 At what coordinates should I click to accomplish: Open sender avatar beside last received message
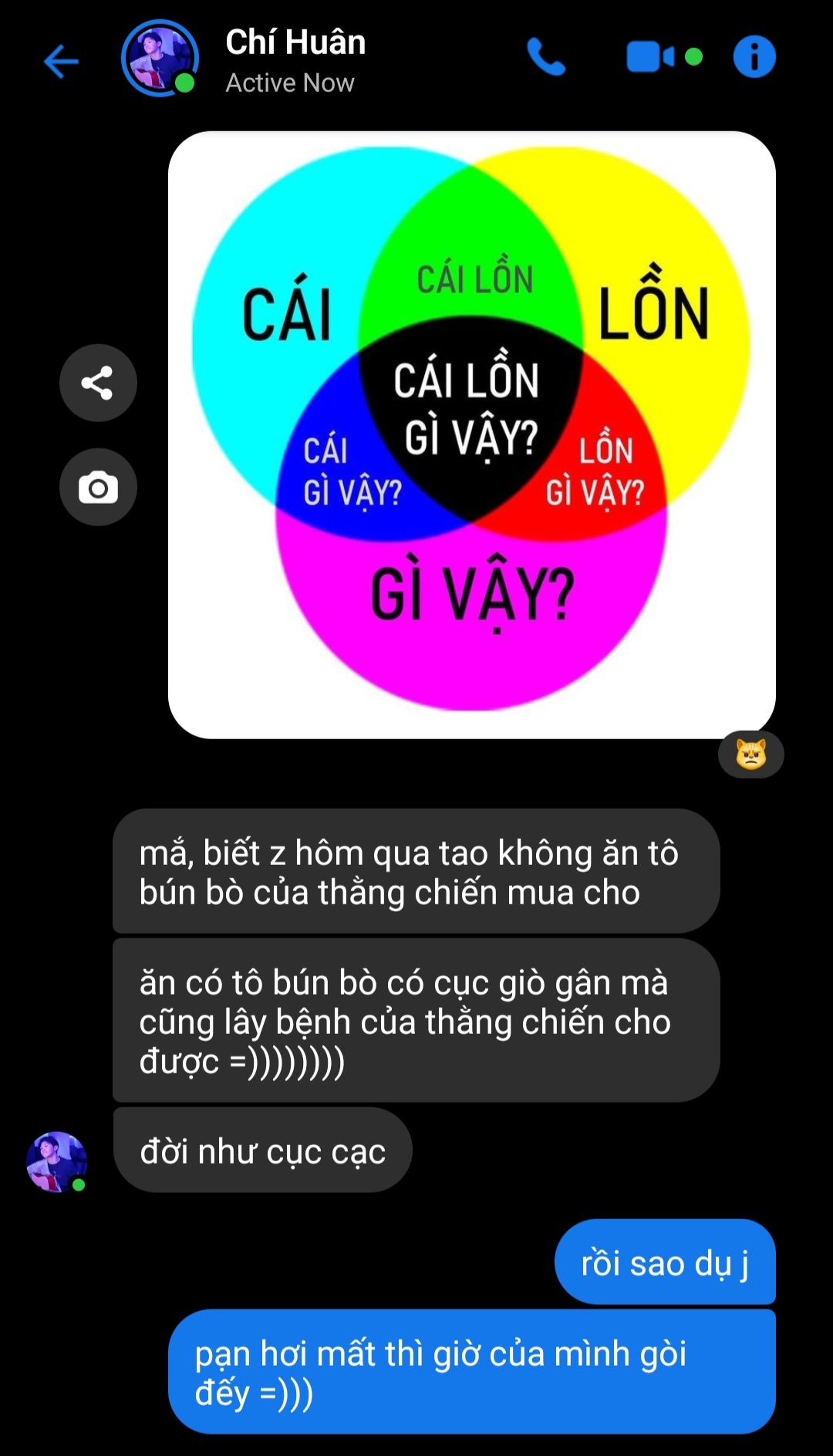[x=56, y=1161]
